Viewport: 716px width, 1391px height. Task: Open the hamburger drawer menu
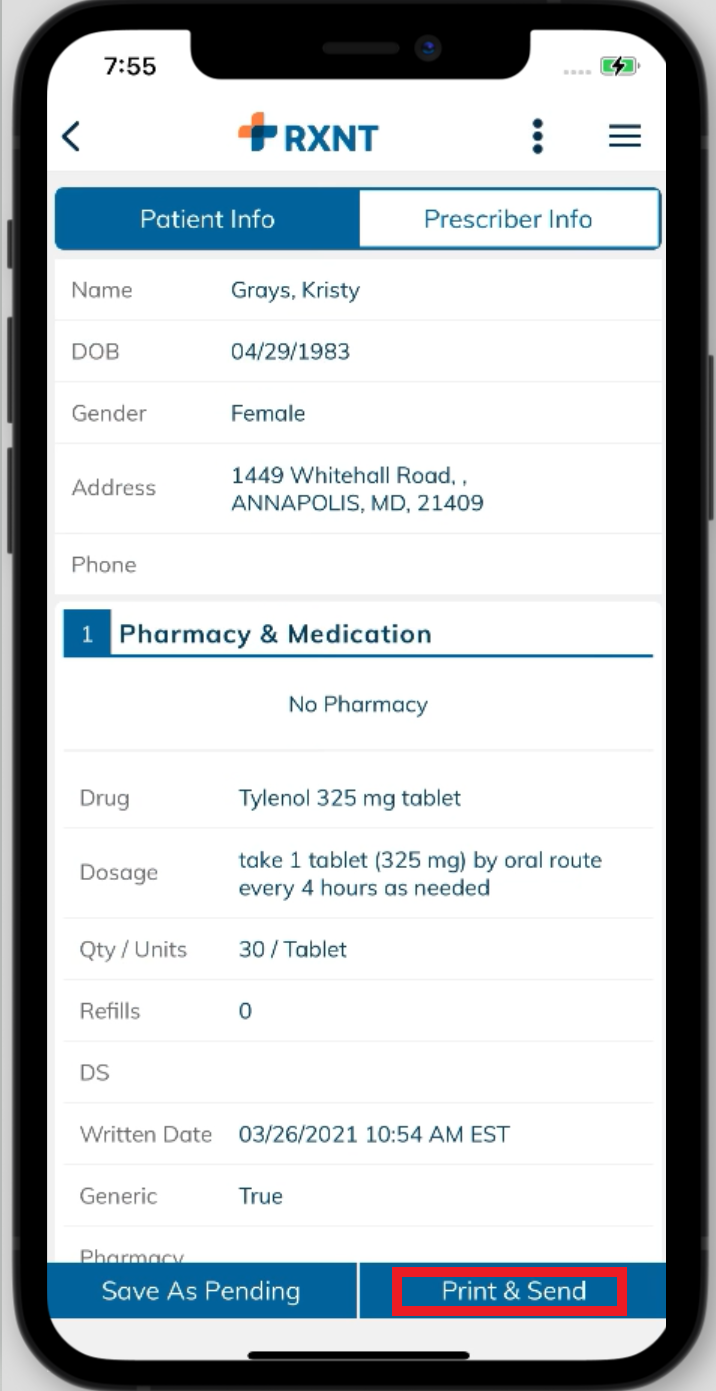click(x=625, y=136)
